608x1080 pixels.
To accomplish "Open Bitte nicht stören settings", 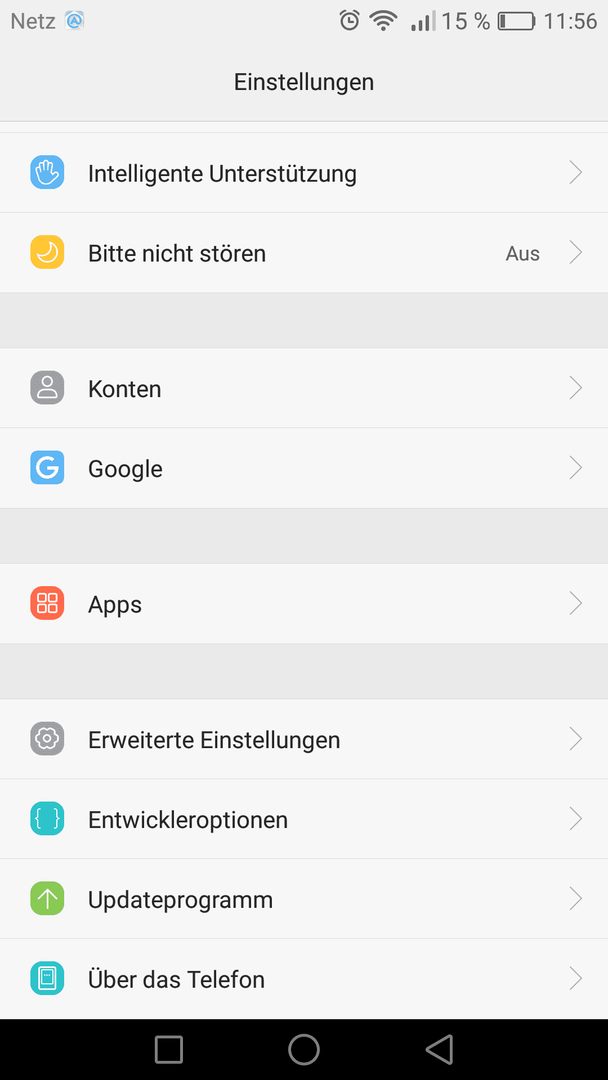I will point(304,253).
